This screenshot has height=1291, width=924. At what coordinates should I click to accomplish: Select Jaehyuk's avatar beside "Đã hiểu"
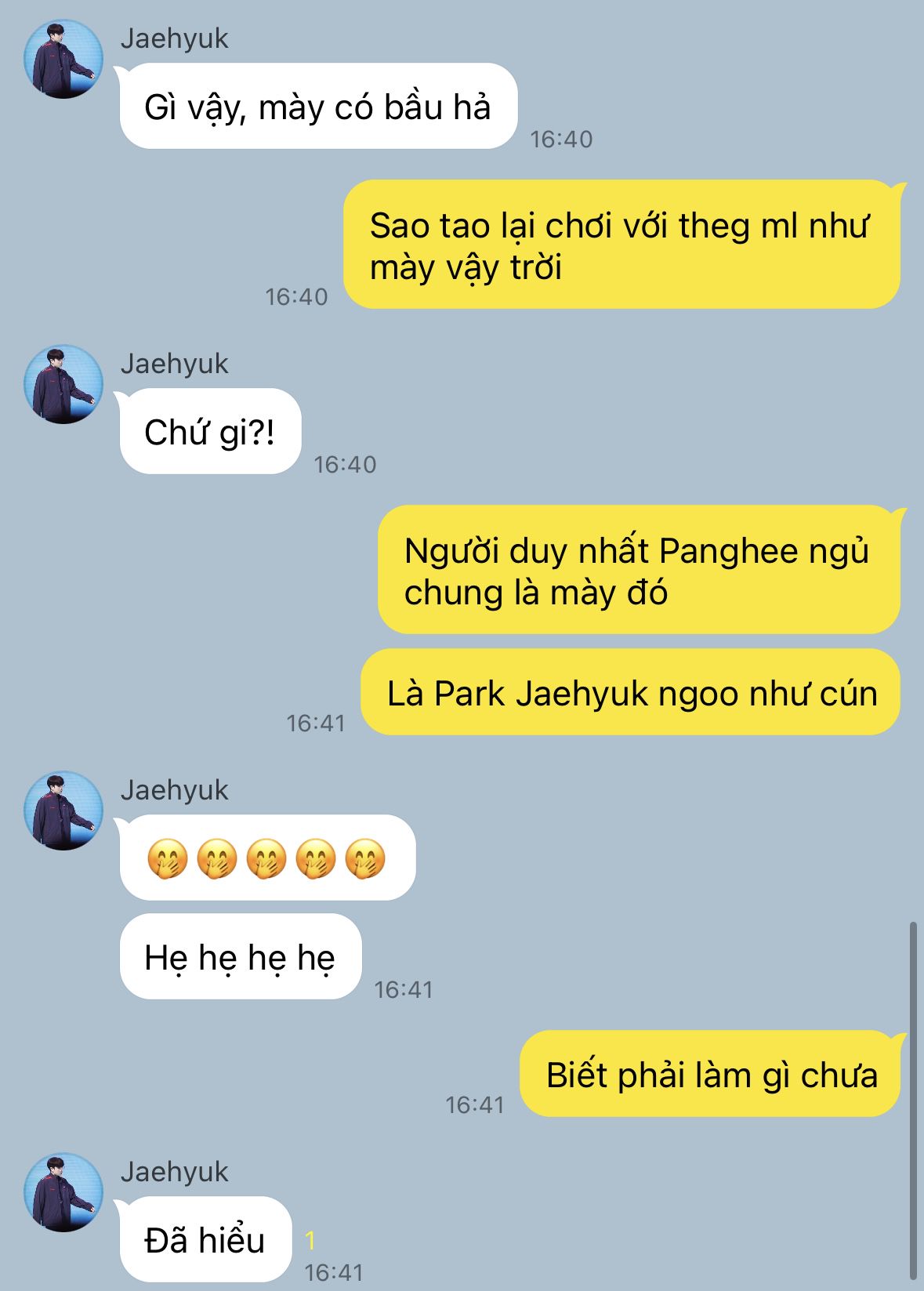(x=63, y=1191)
